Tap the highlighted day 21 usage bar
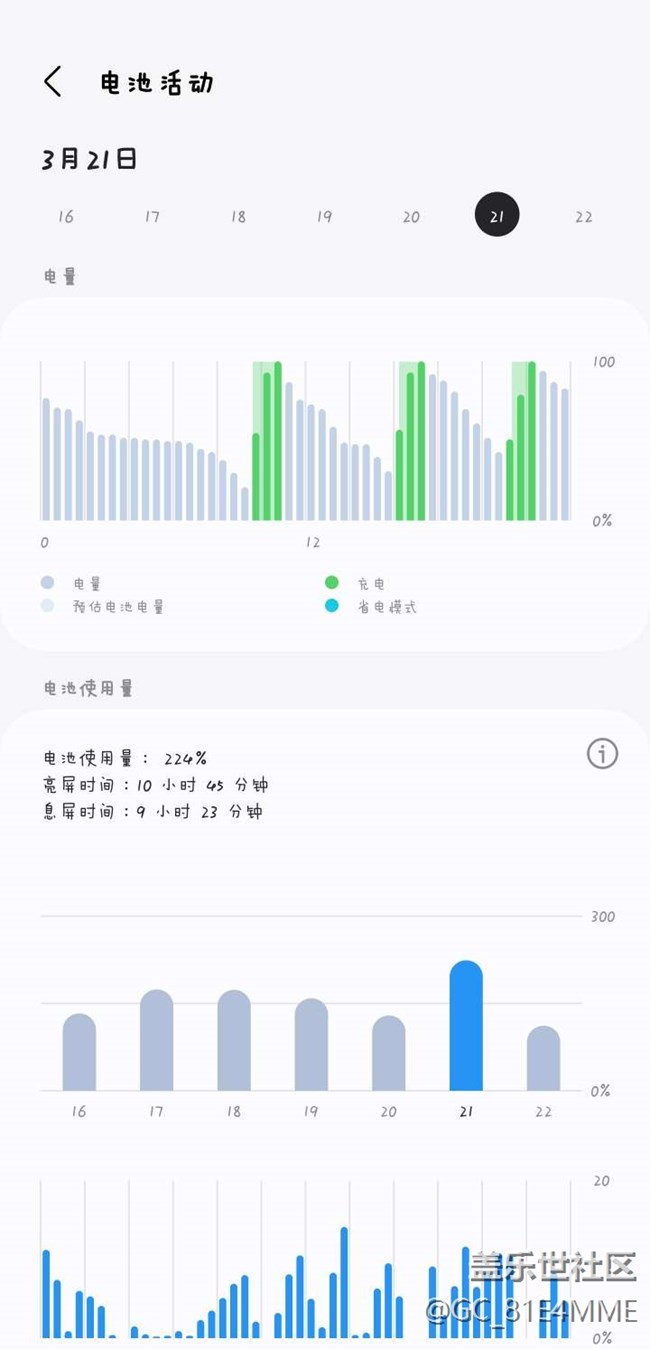 466,1026
